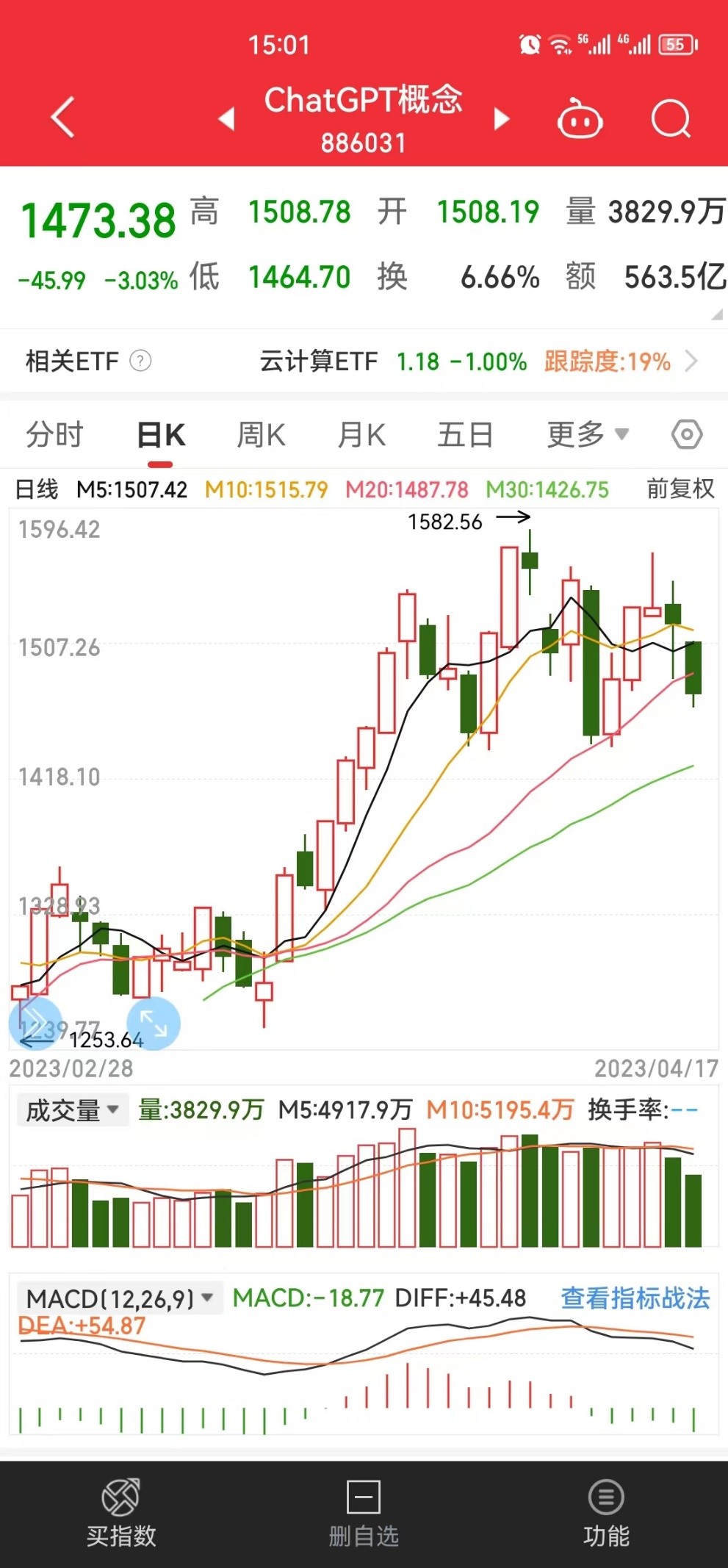This screenshot has width=728, height=1568.
Task: Switch to 分时 intraday view
Action: tap(55, 434)
